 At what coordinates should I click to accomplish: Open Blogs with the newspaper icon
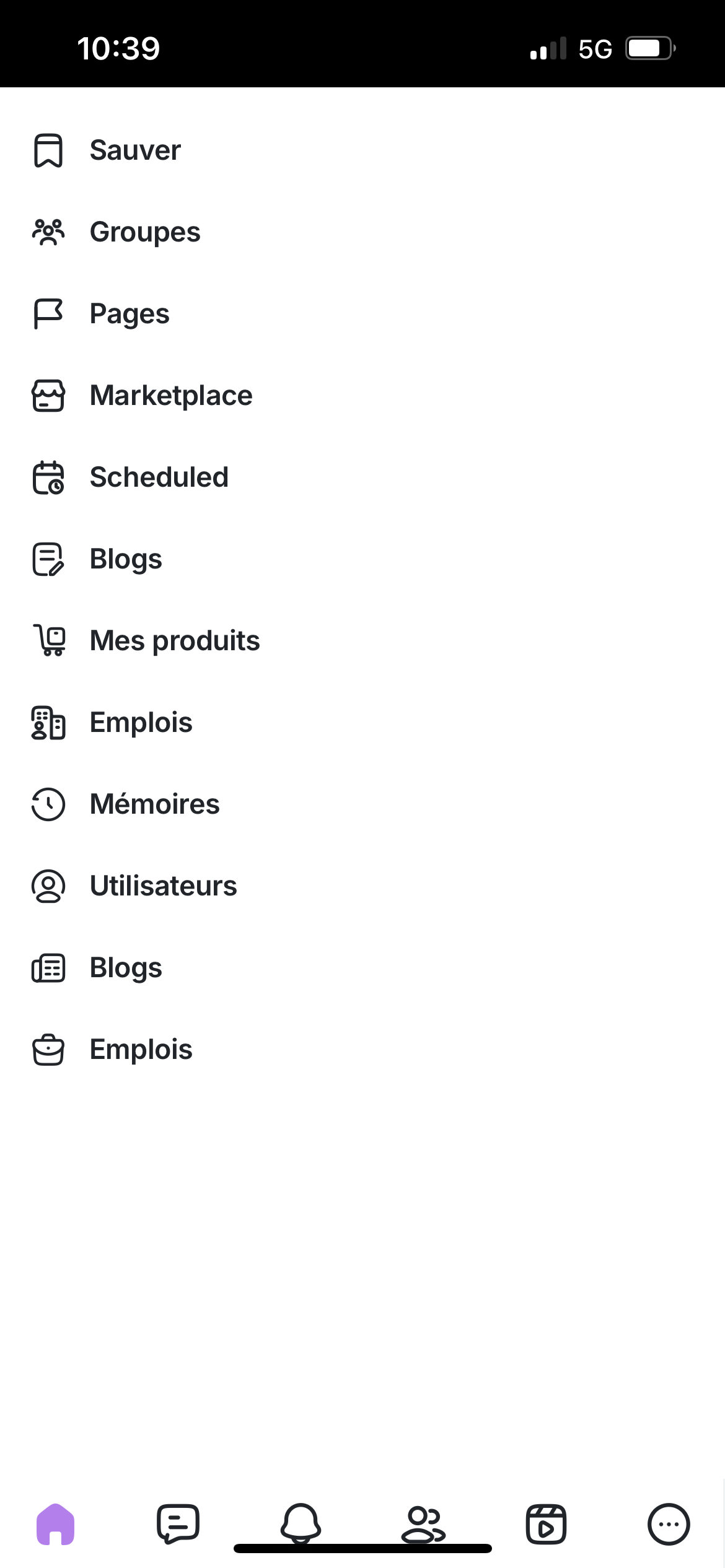(x=362, y=968)
